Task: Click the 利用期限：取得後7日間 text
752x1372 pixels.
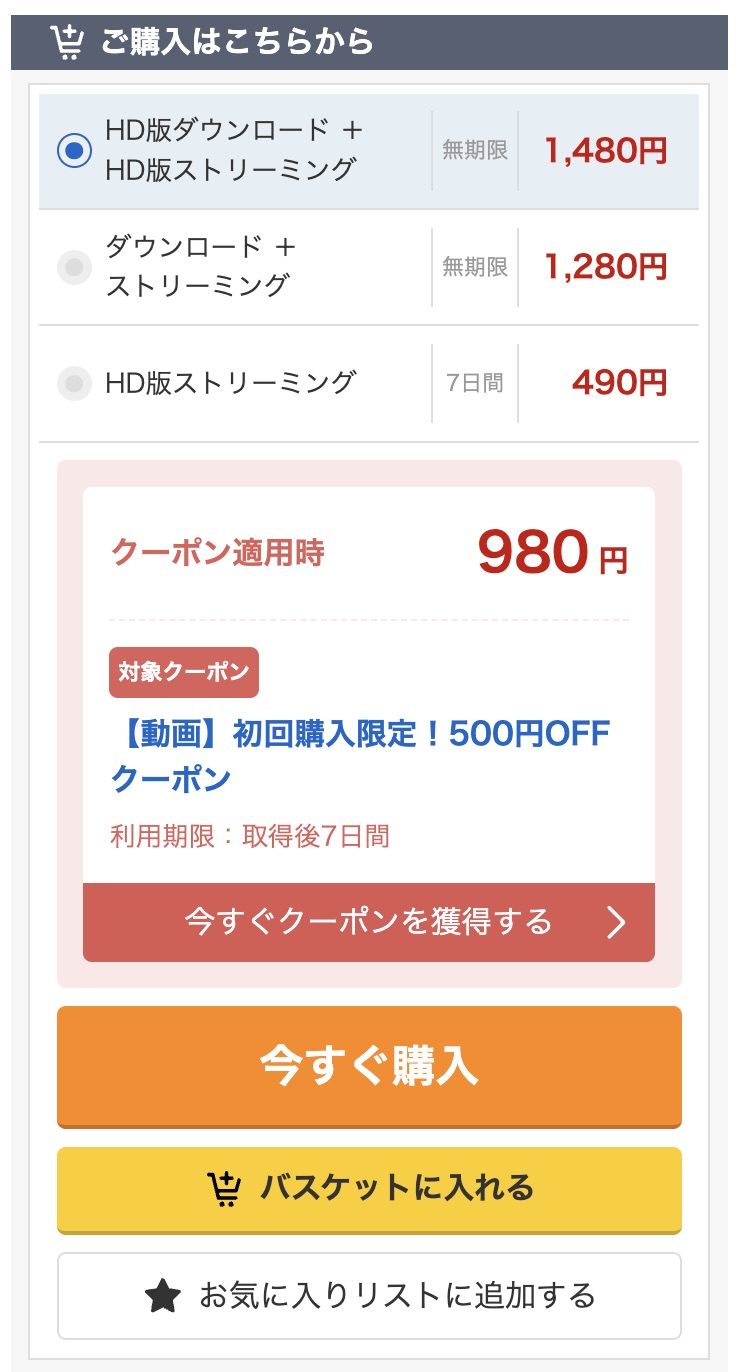Action: 250,837
